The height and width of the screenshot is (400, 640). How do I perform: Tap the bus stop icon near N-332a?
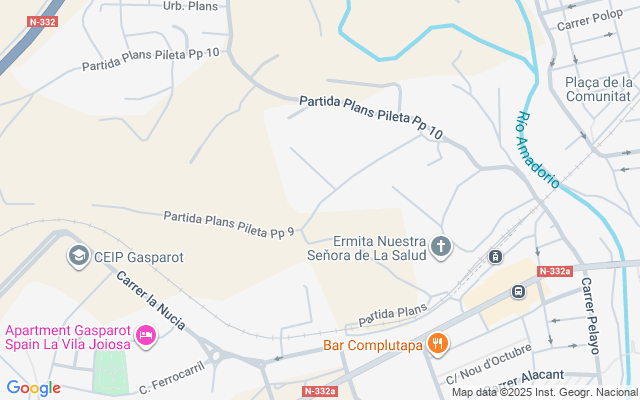[x=518, y=292]
